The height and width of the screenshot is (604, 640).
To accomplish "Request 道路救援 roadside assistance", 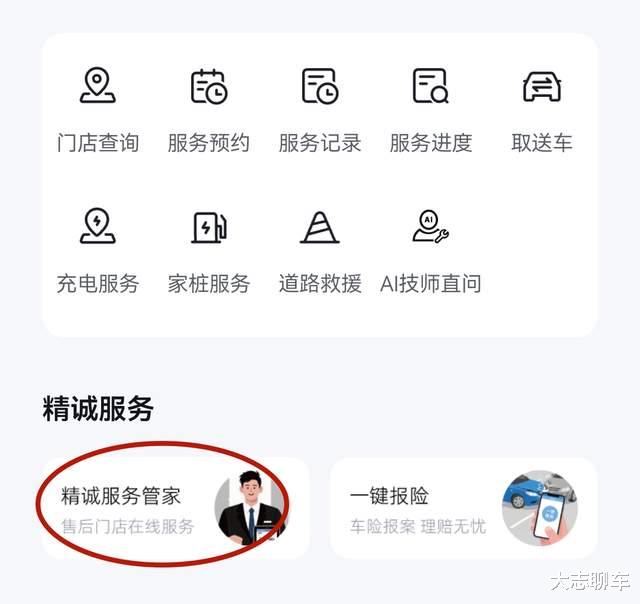I will point(320,251).
